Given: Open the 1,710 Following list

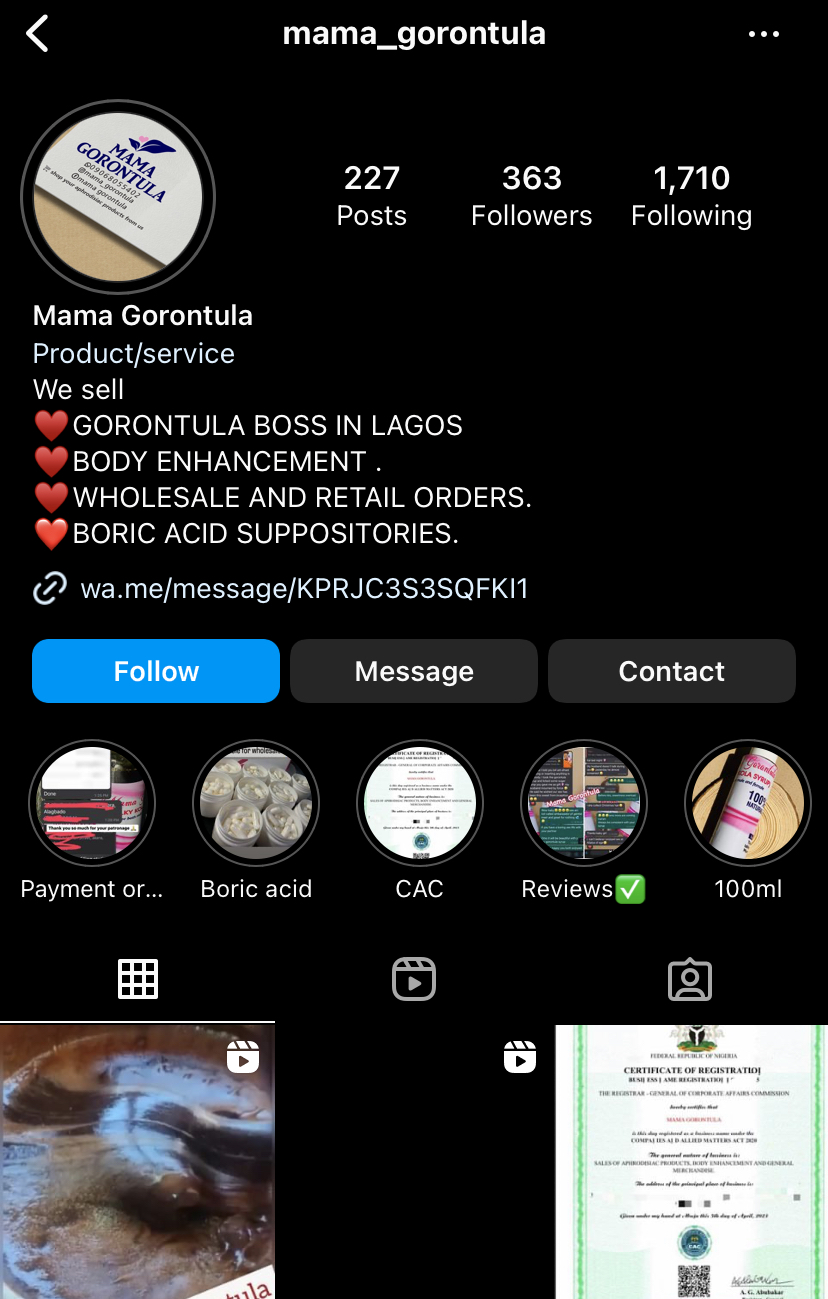Looking at the screenshot, I should [x=691, y=195].
